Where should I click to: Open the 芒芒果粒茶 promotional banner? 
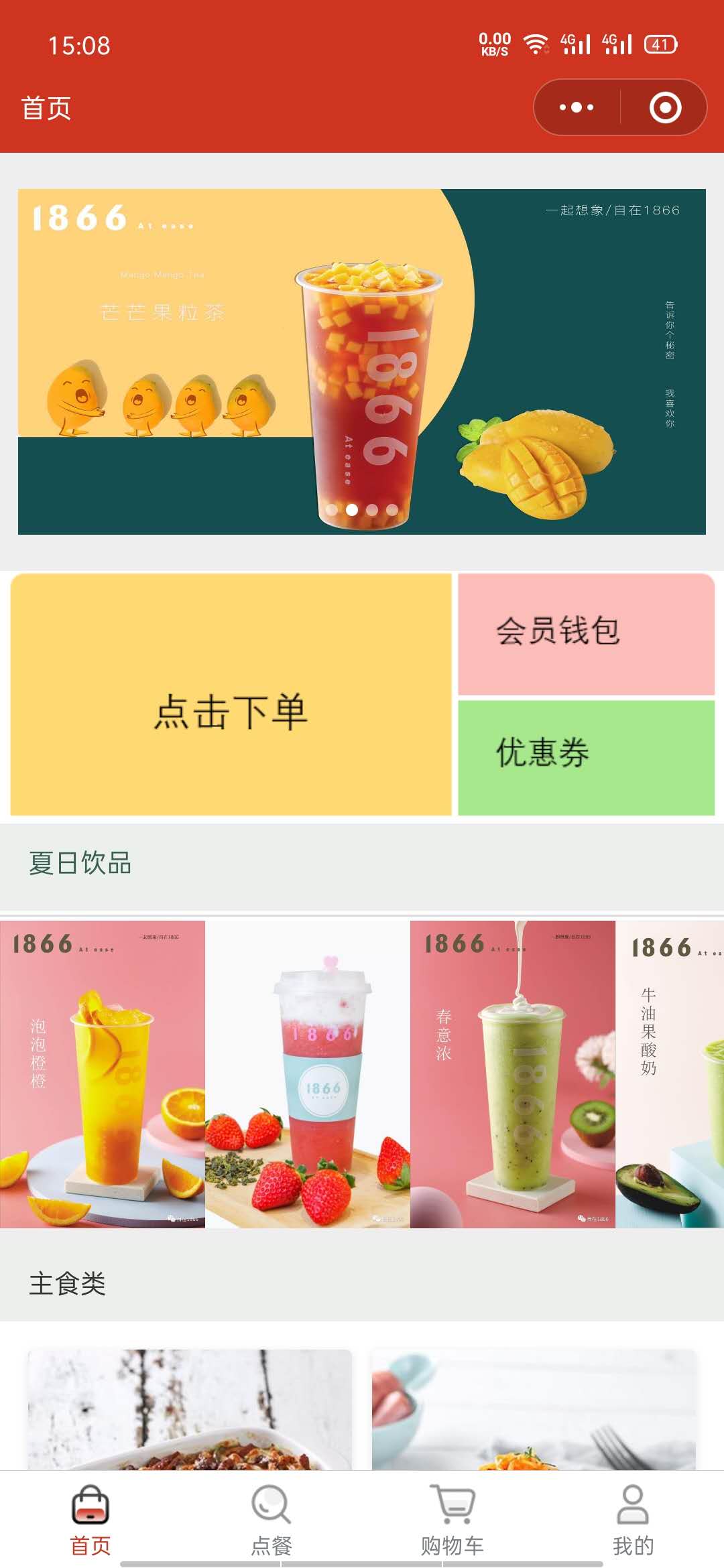pos(361,361)
